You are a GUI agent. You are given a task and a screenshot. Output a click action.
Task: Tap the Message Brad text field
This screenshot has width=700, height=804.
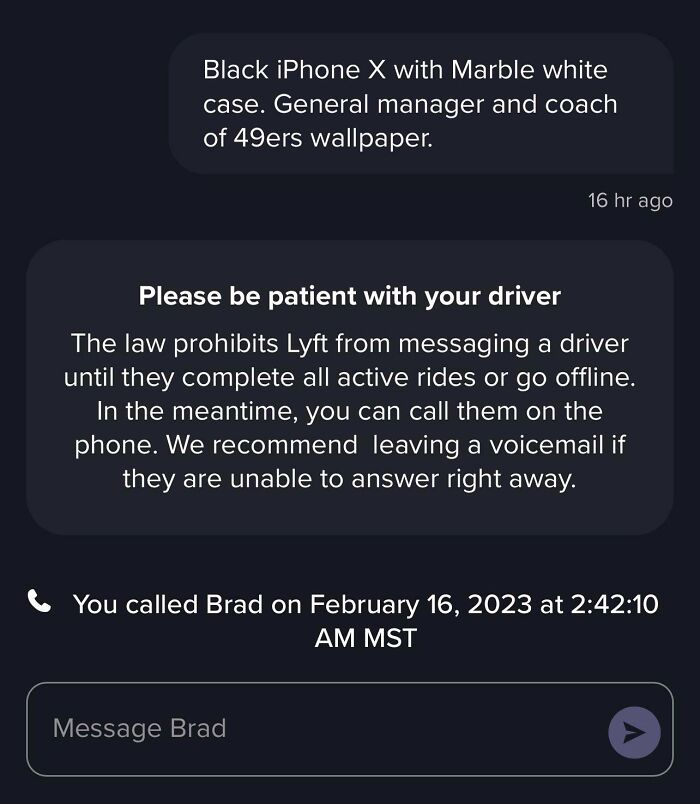[310, 729]
